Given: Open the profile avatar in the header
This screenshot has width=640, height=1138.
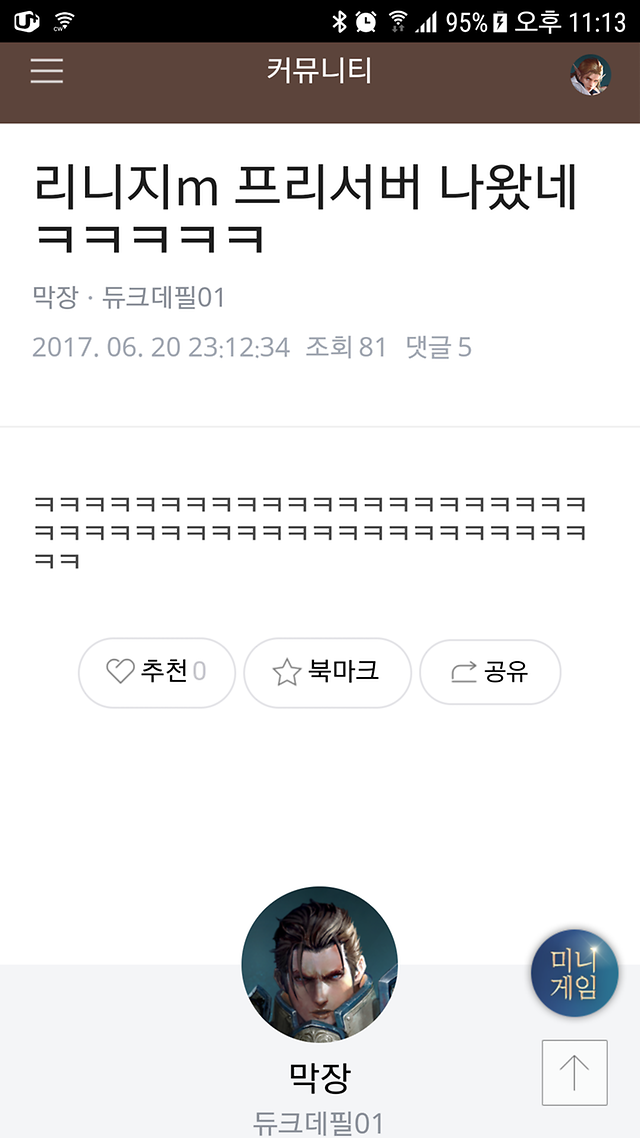Looking at the screenshot, I should (590, 74).
